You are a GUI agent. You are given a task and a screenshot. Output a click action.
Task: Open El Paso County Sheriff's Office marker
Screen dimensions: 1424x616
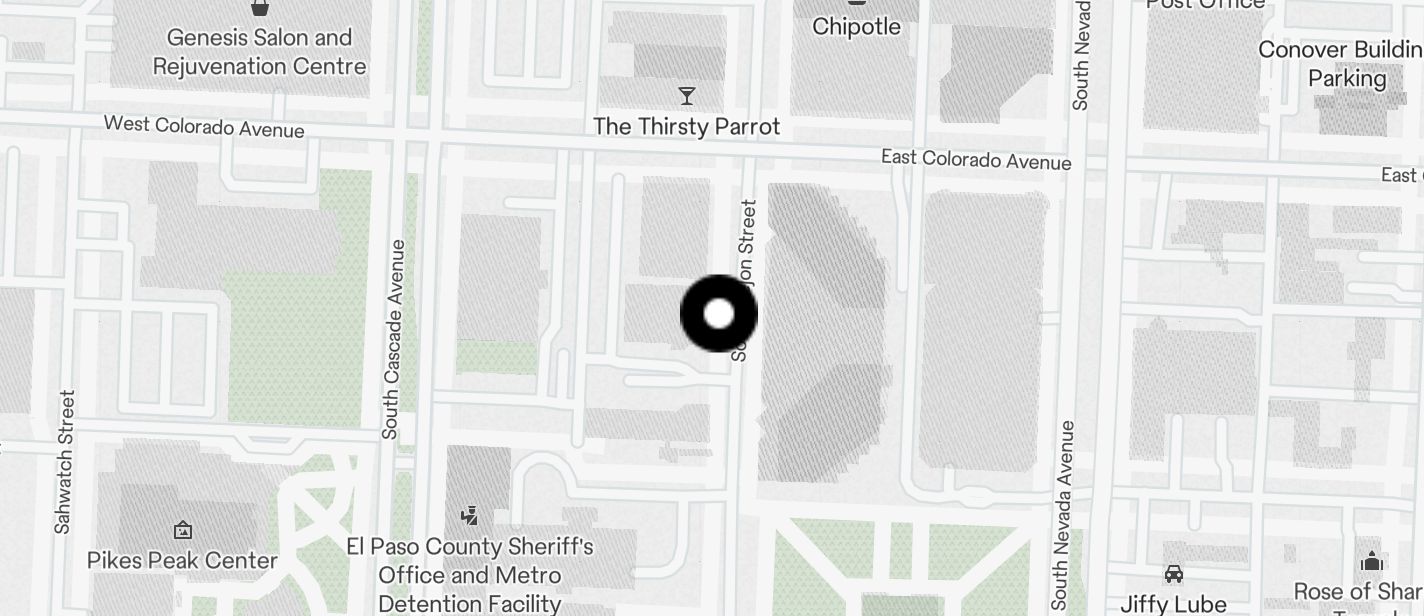(x=469, y=516)
